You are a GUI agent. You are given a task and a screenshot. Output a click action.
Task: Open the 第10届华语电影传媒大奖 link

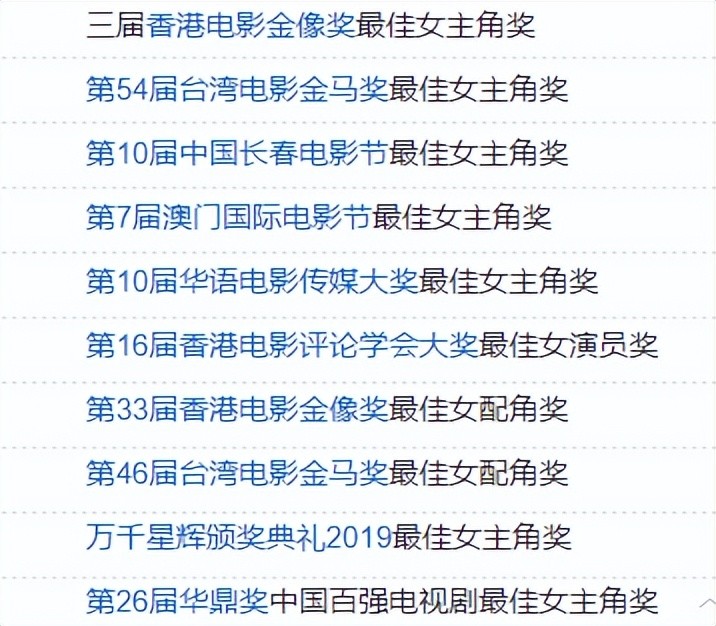[x=252, y=281]
